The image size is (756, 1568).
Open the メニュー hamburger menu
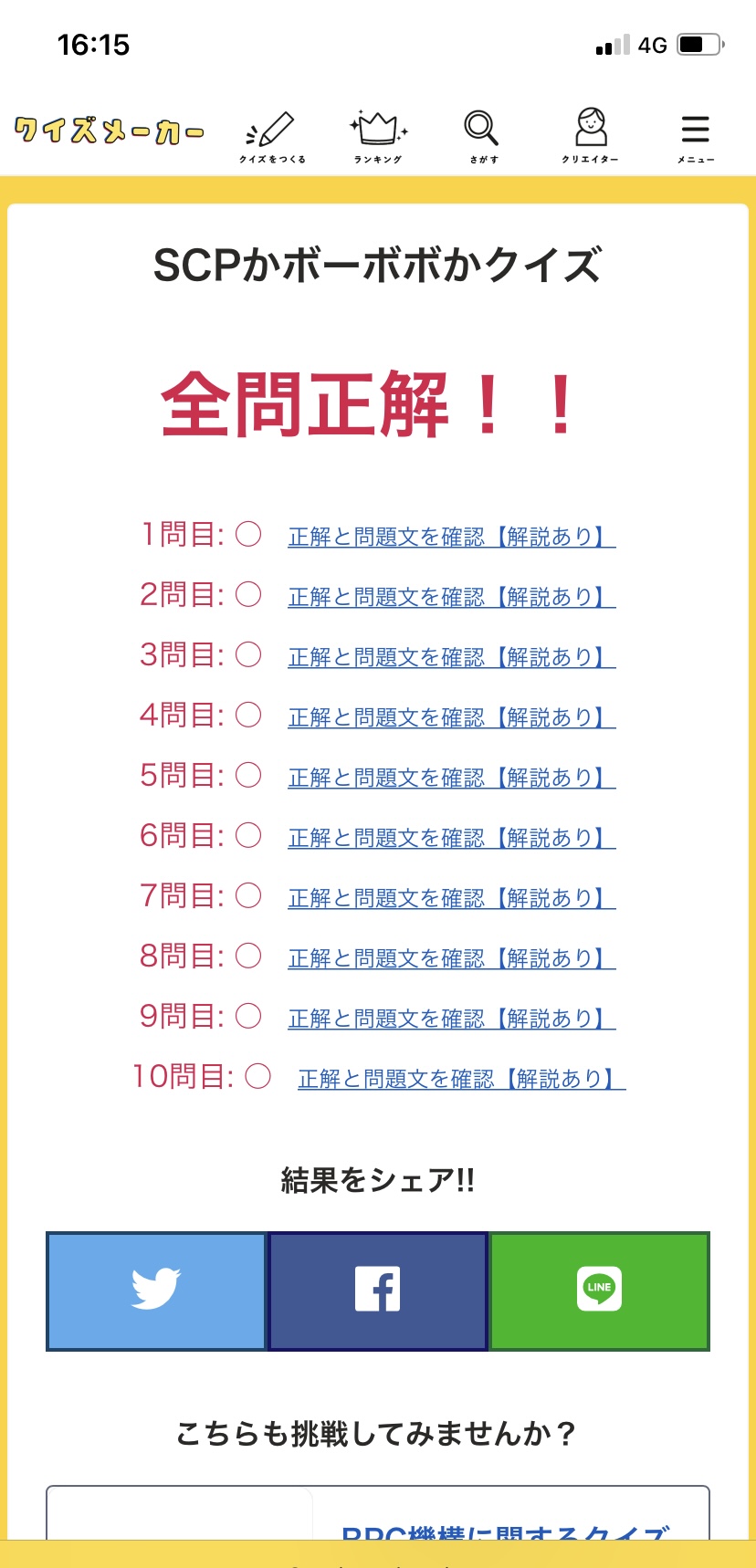click(x=695, y=137)
